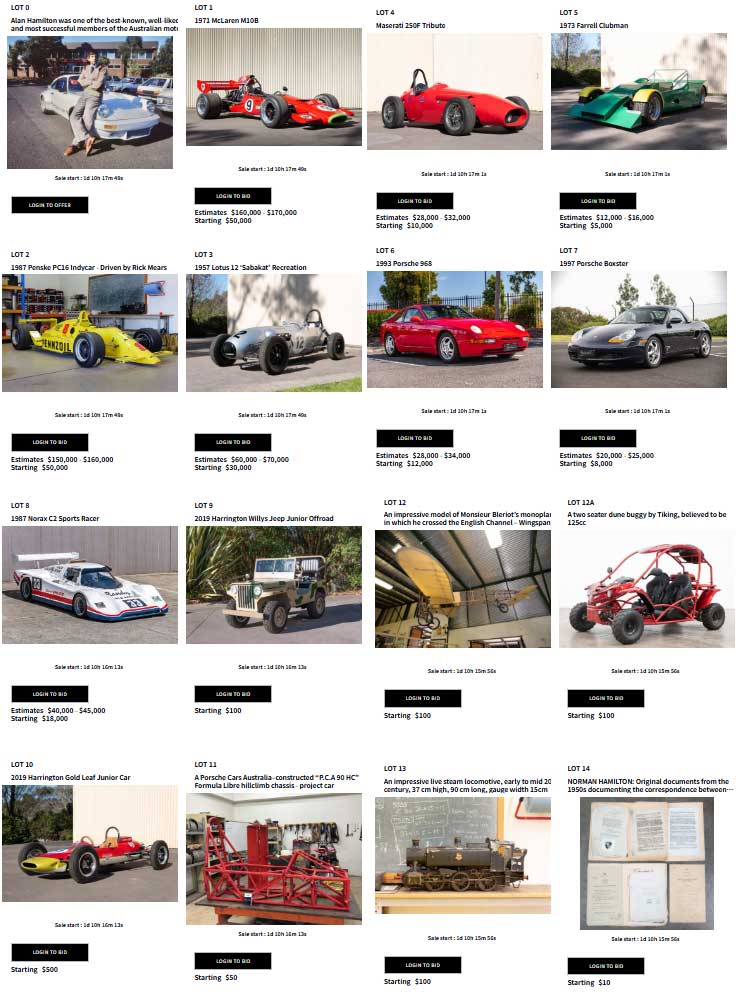View the Bleriot monoplane model lot
743x997 pixels.
point(462,589)
